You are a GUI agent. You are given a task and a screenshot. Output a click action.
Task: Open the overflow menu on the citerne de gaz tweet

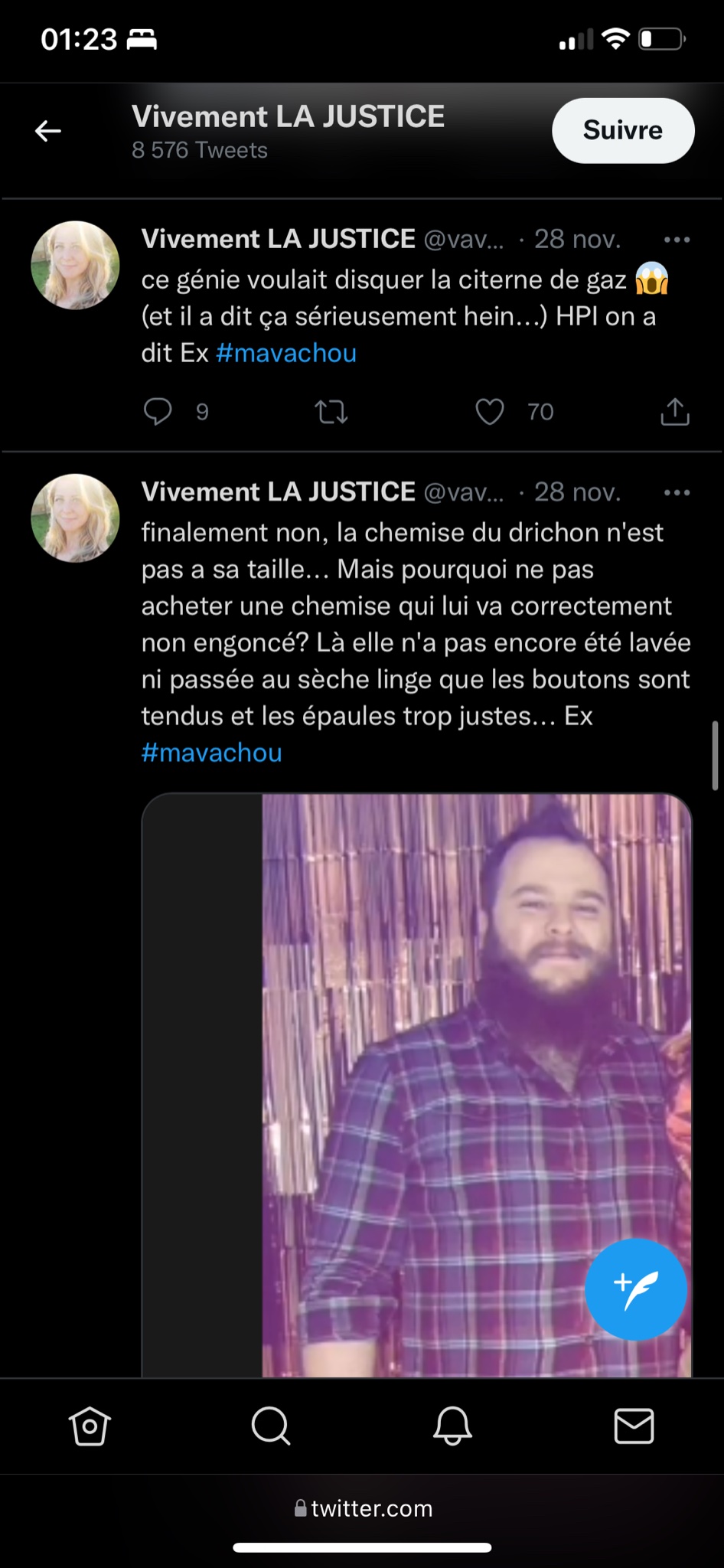tap(677, 240)
